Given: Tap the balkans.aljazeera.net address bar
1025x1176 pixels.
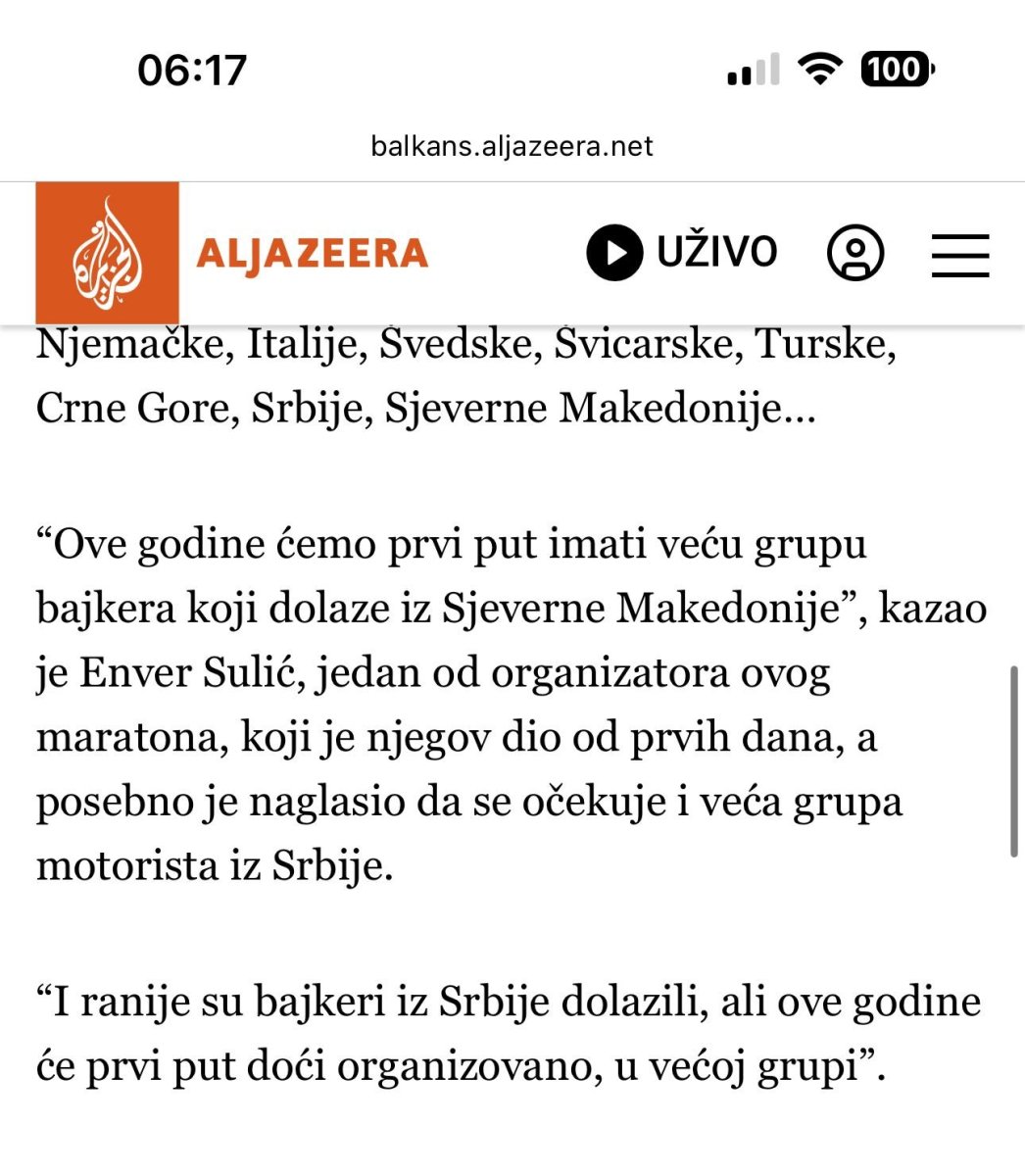Looking at the screenshot, I should pos(512,147).
